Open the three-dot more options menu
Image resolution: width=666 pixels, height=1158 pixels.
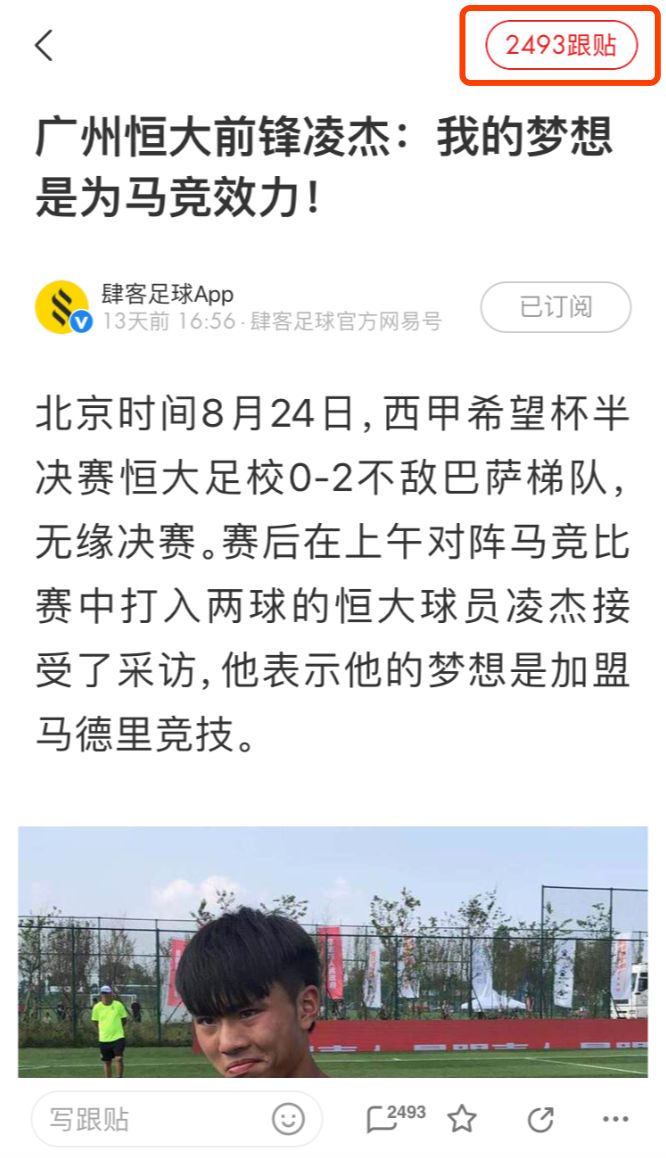coord(615,1119)
